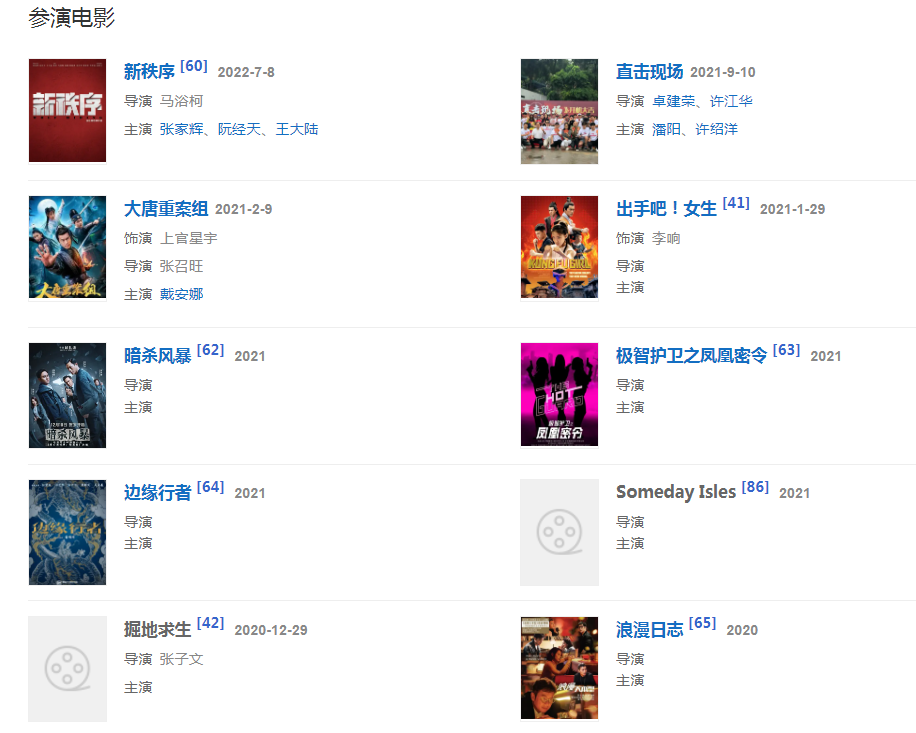Image resolution: width=916 pixels, height=733 pixels.
Task: Tap the 新秩序 poster thumbnail
Action: tap(67, 110)
